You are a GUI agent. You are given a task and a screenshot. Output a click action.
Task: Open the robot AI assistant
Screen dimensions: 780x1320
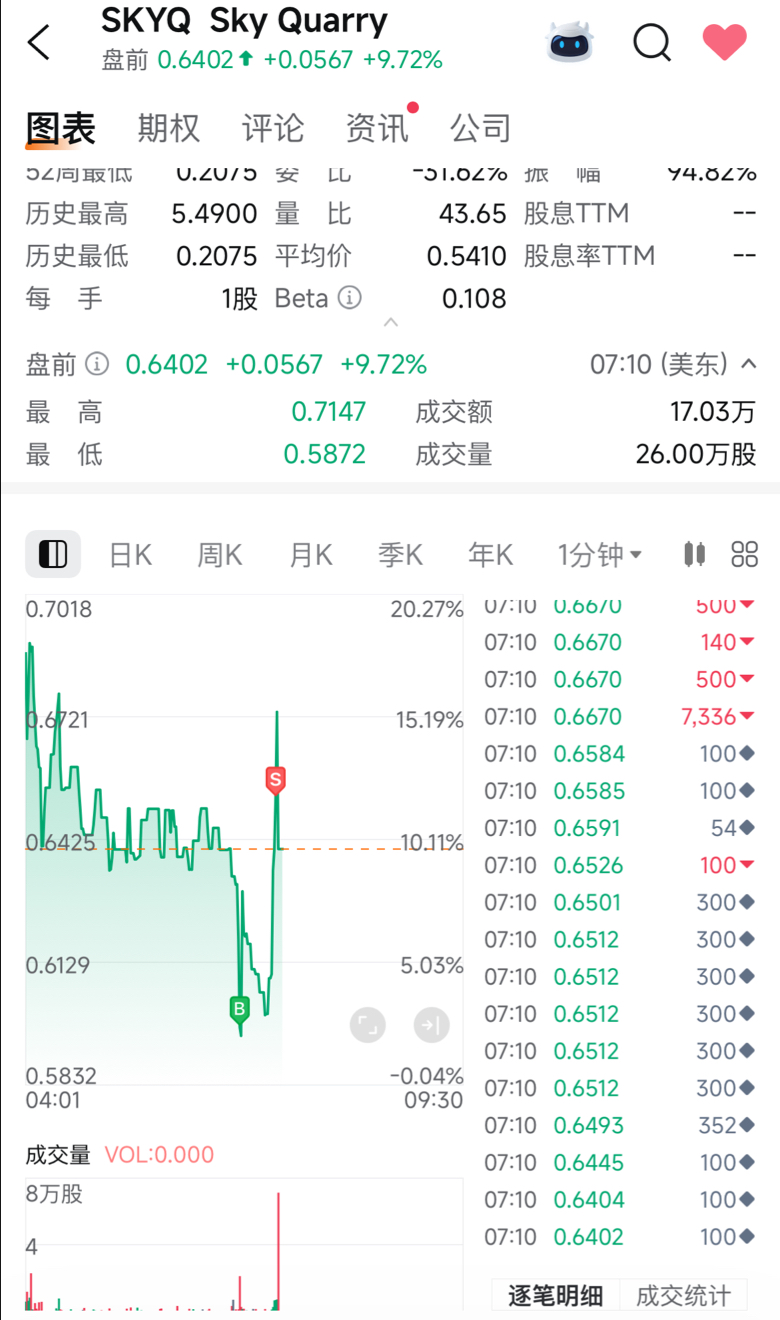[569, 43]
